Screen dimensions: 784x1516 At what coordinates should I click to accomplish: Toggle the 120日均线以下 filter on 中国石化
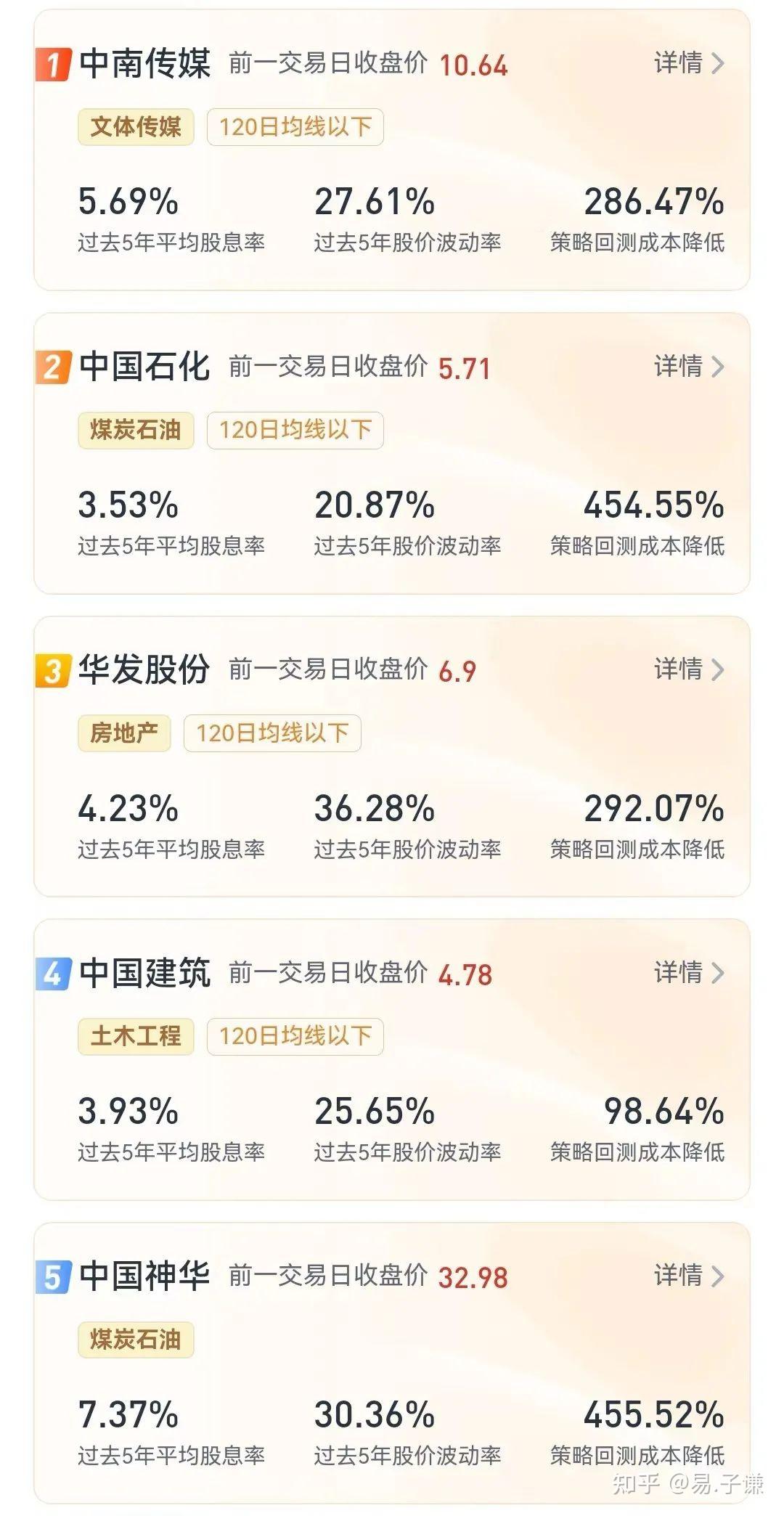pyautogui.click(x=294, y=428)
